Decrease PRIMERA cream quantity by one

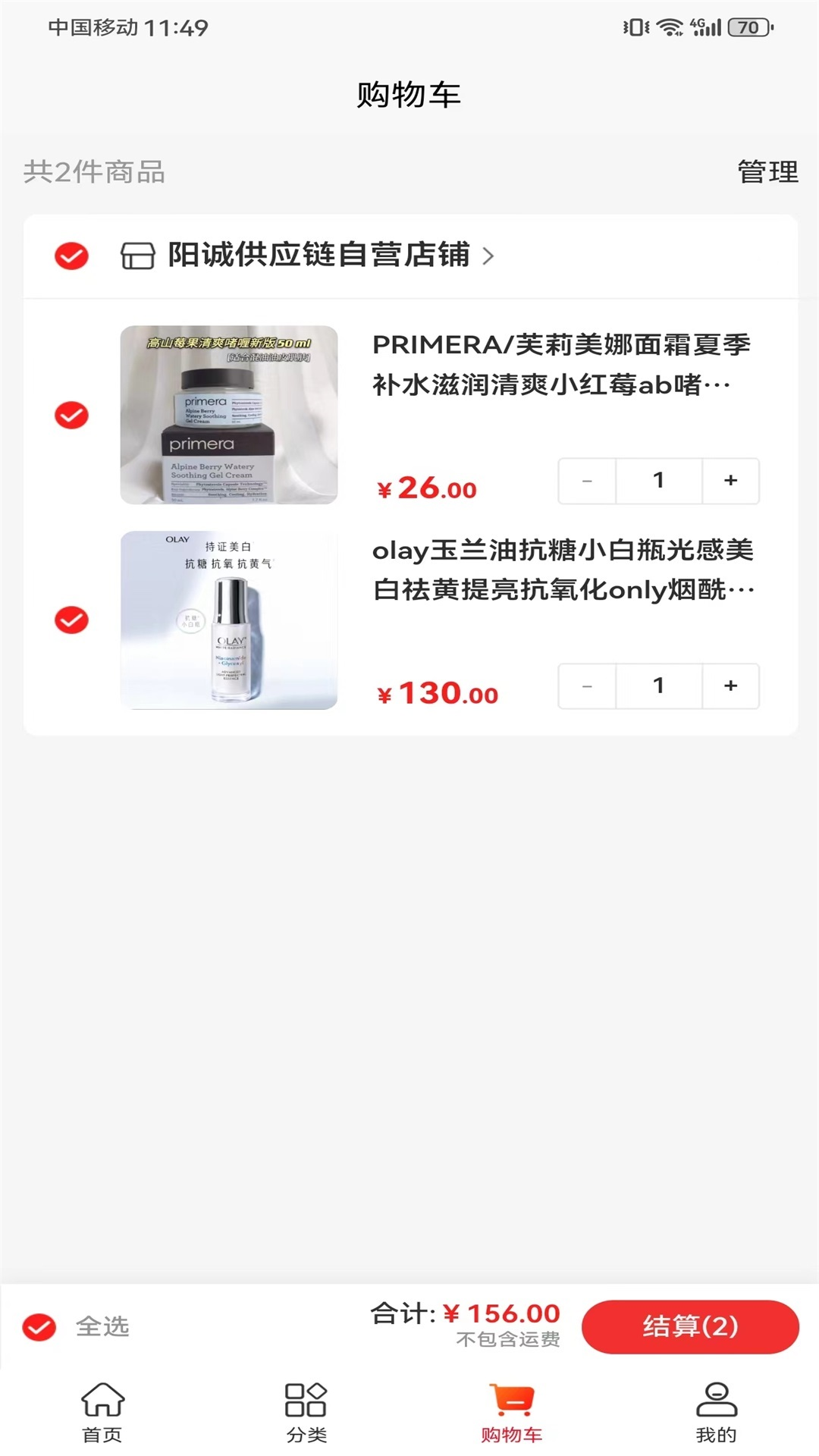click(587, 481)
